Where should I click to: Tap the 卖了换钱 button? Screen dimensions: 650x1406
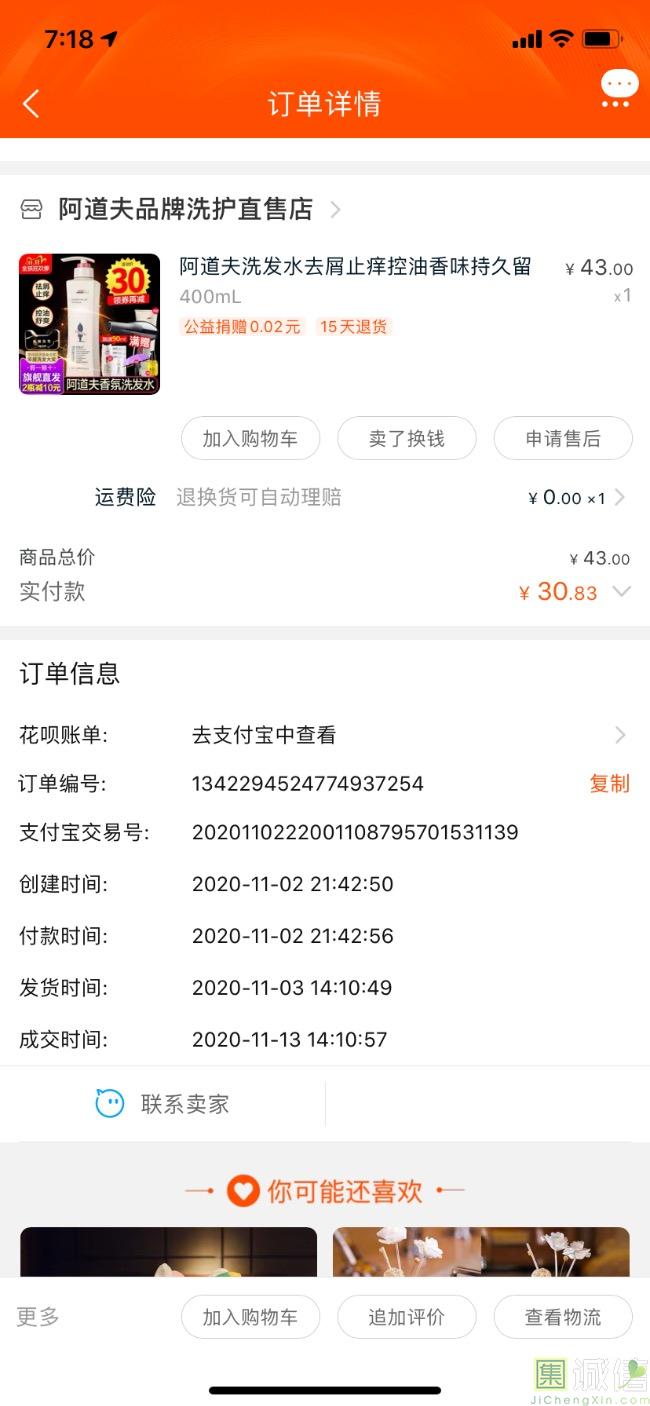[406, 438]
